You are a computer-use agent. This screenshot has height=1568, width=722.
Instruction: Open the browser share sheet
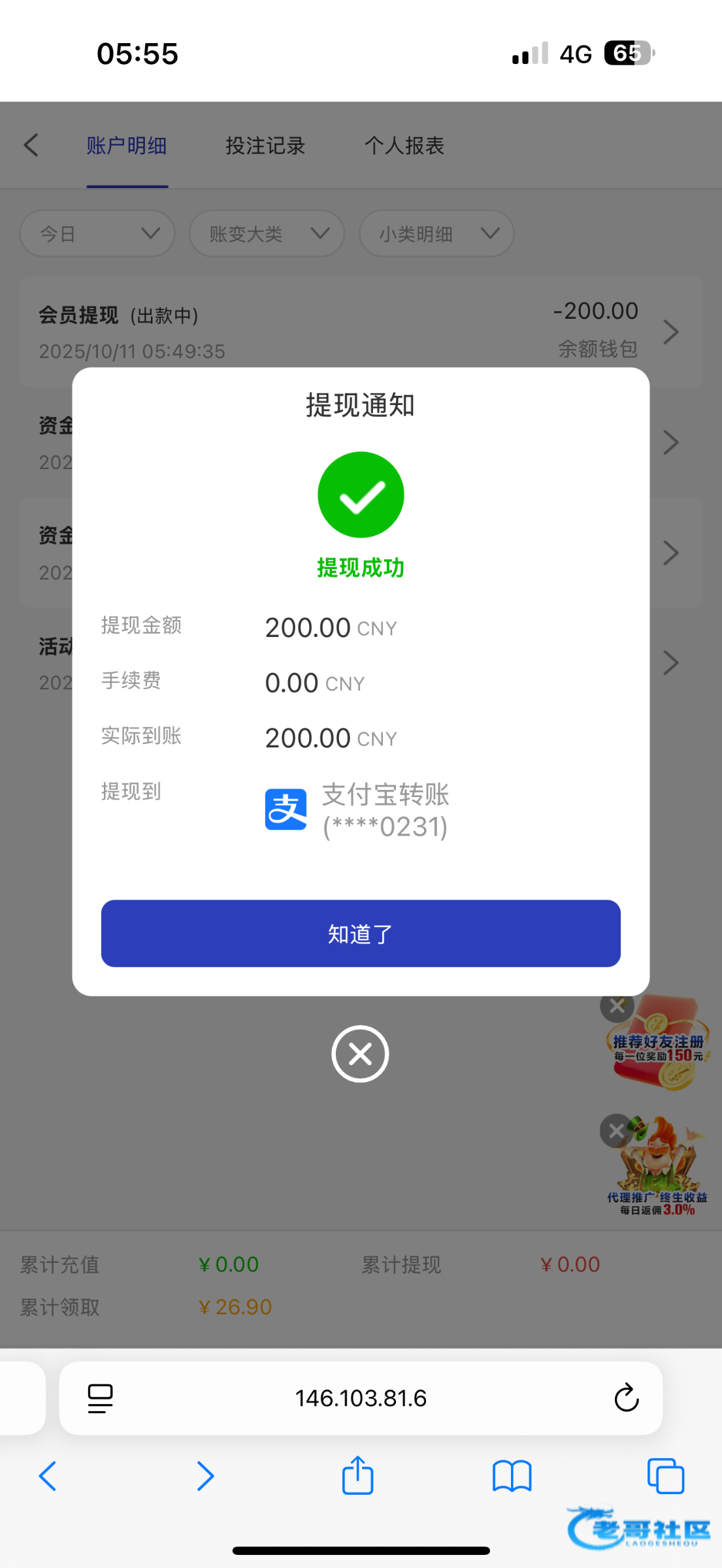coord(357,1476)
